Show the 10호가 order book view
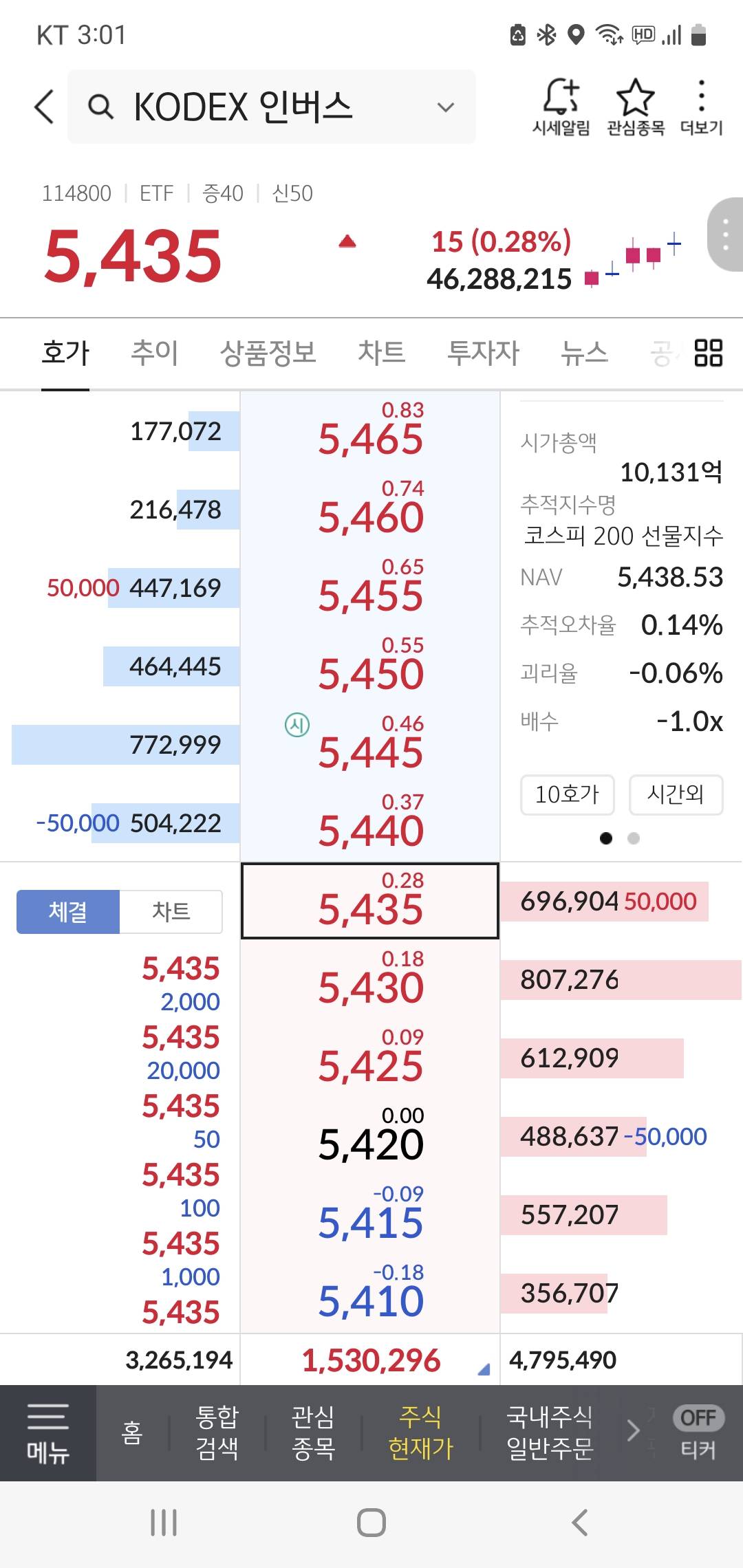The image size is (743, 1568). (567, 795)
